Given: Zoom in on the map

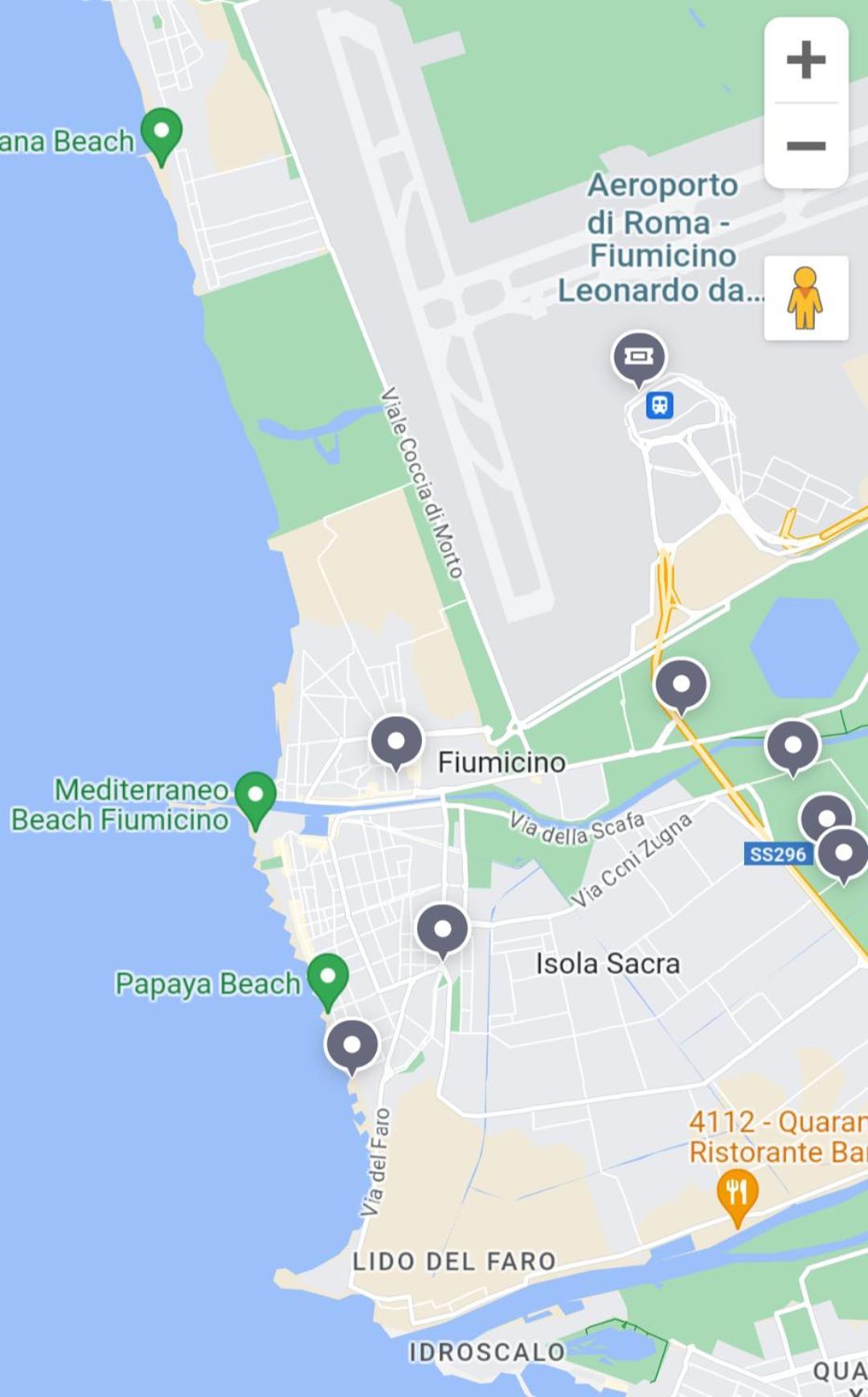Looking at the screenshot, I should click(x=805, y=60).
